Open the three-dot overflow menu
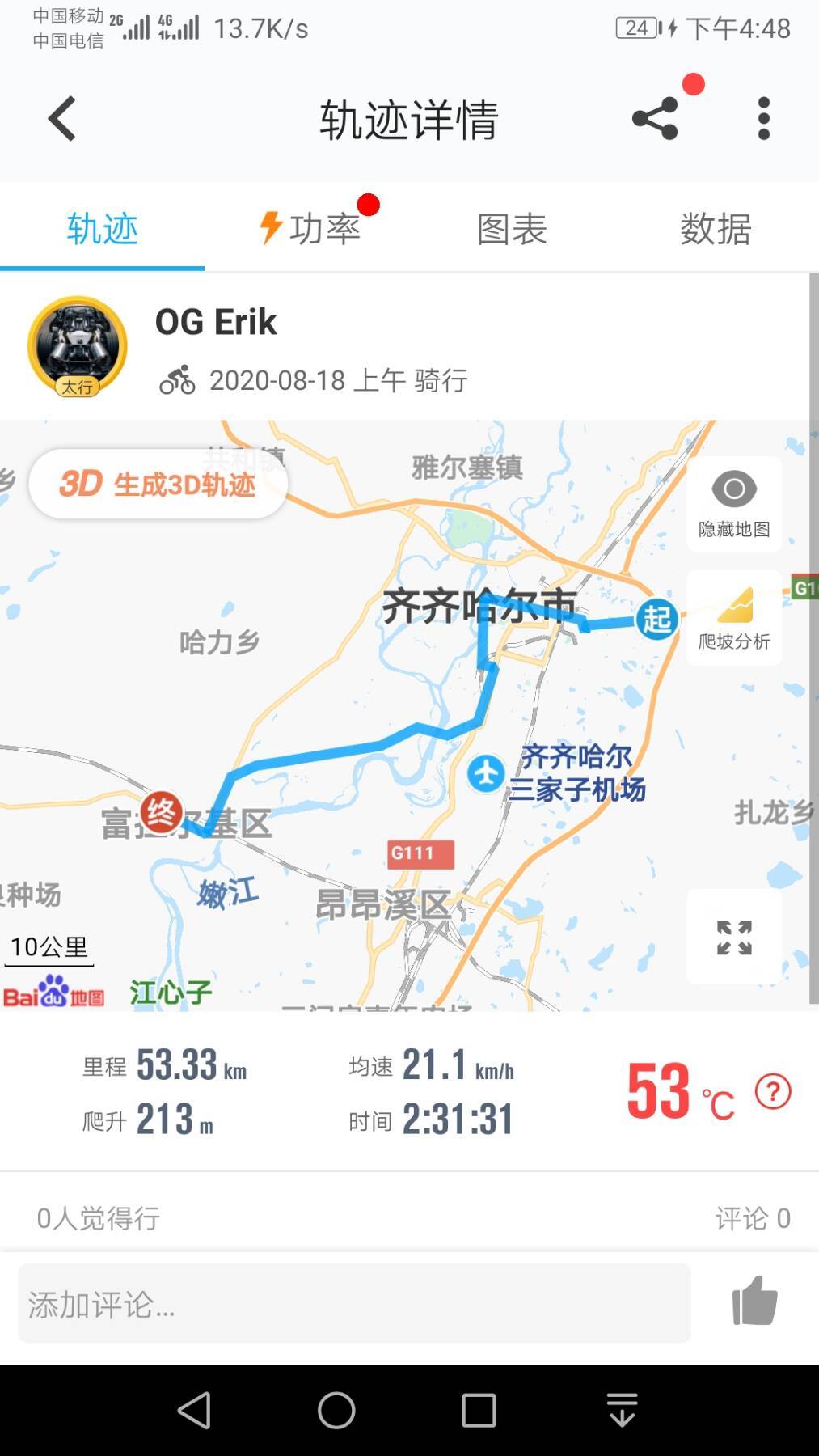This screenshot has width=819, height=1456. [x=763, y=119]
